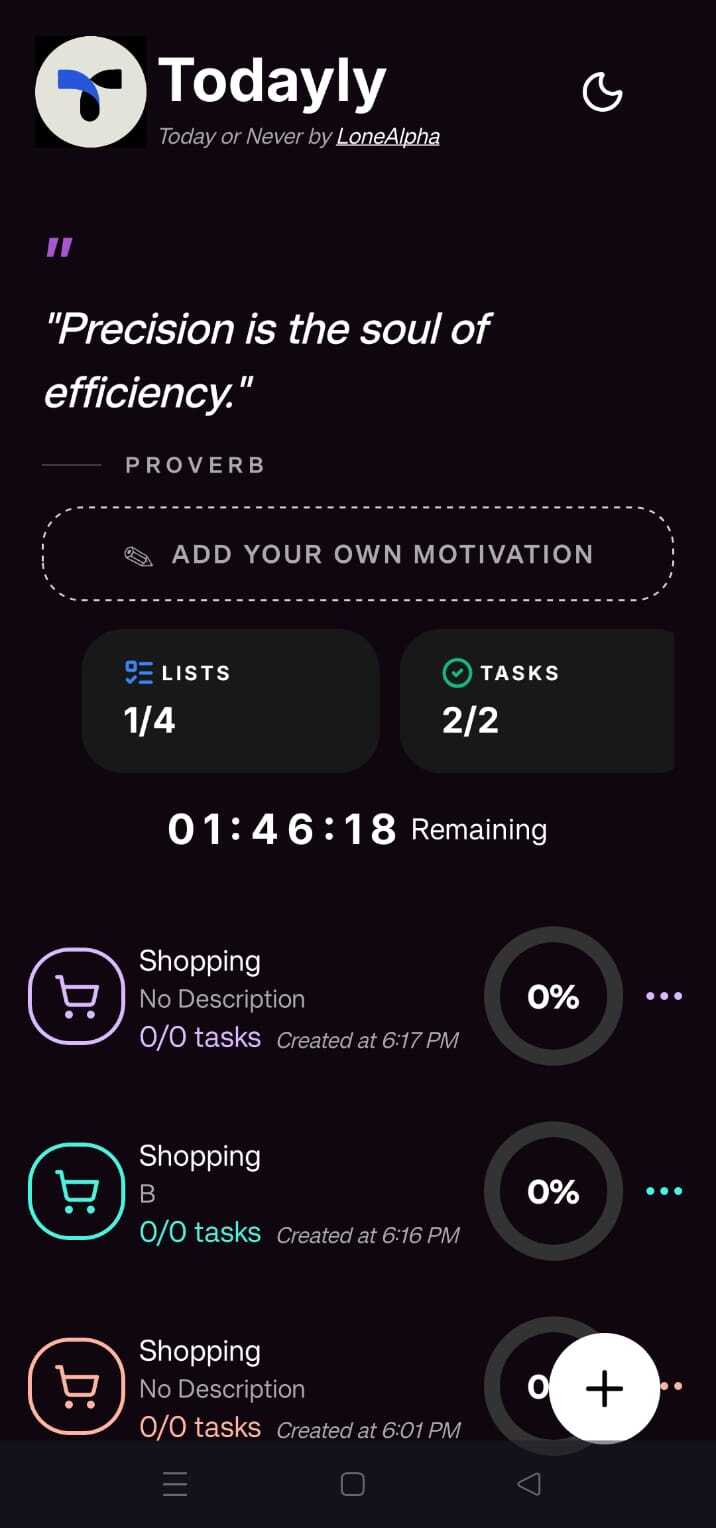This screenshot has width=716, height=1528.
Task: Open options for Shopping list from 6:17 PM
Action: pyautogui.click(x=664, y=996)
